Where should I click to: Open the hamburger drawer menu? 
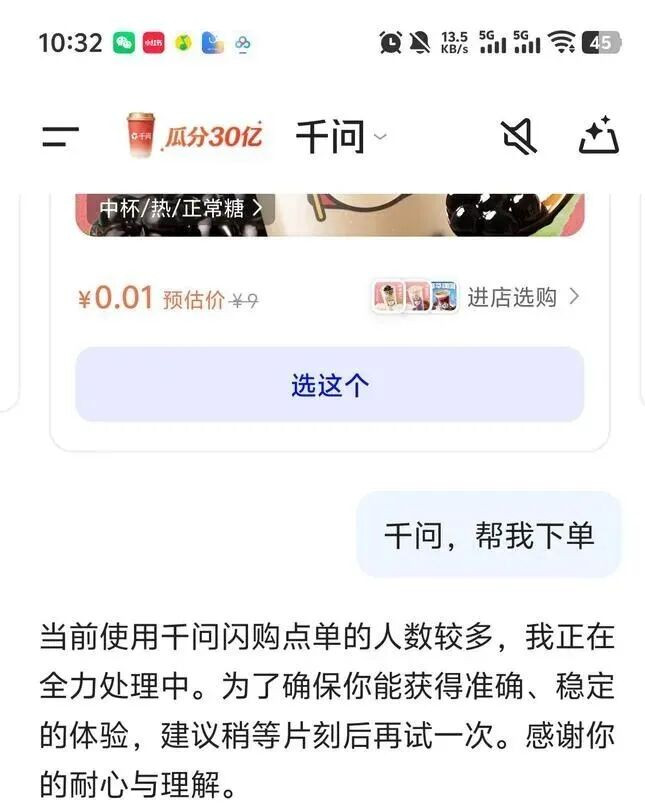pos(60,137)
